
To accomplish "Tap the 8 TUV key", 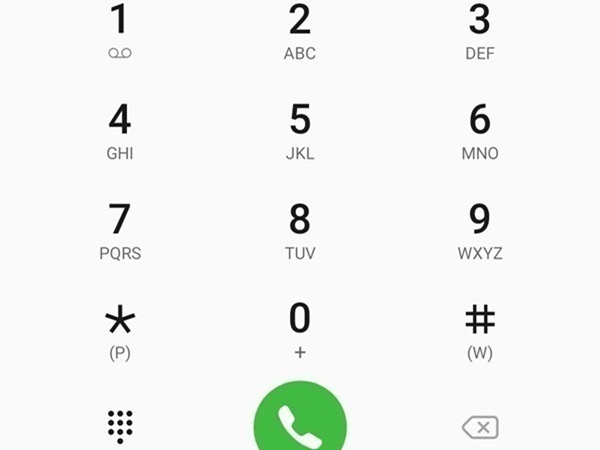I will [300, 230].
